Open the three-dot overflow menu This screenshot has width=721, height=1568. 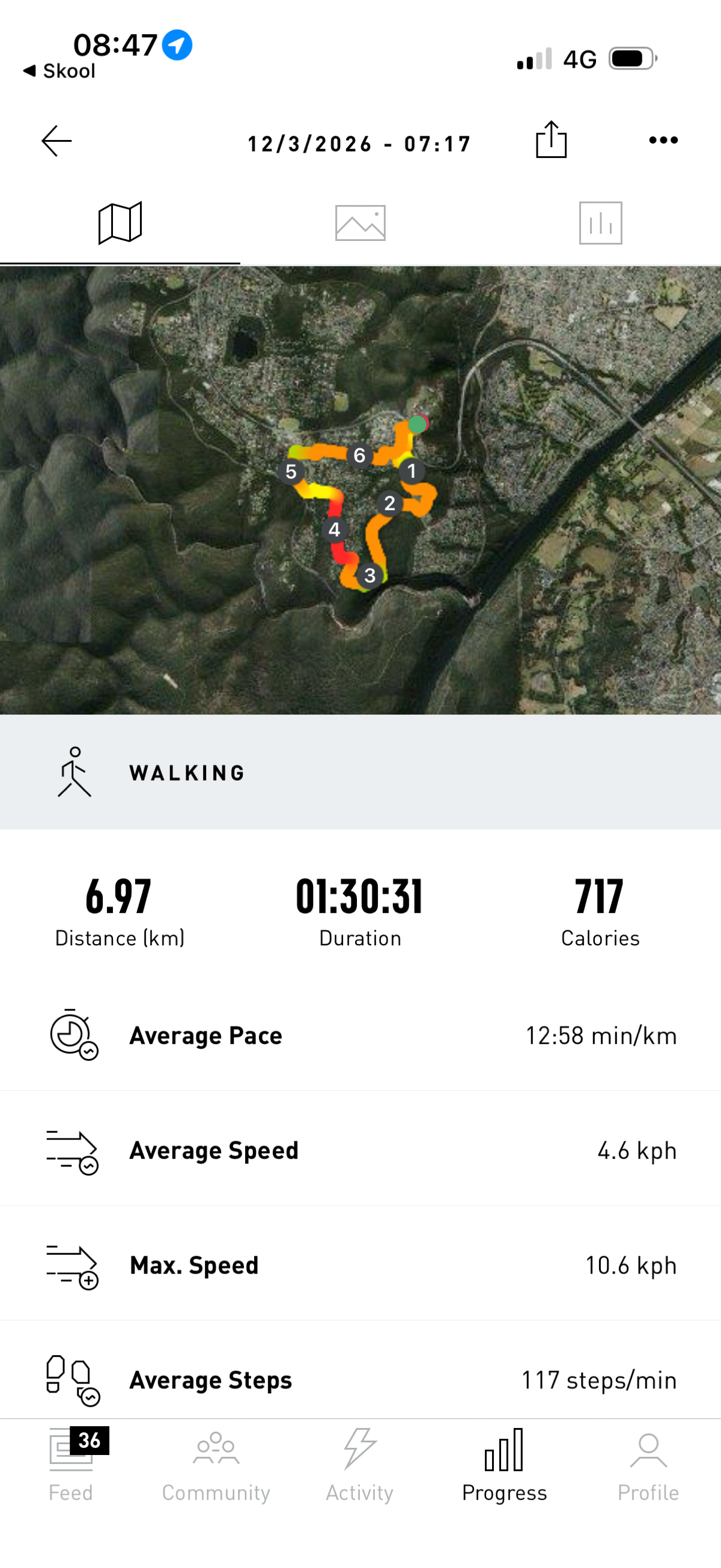(663, 140)
